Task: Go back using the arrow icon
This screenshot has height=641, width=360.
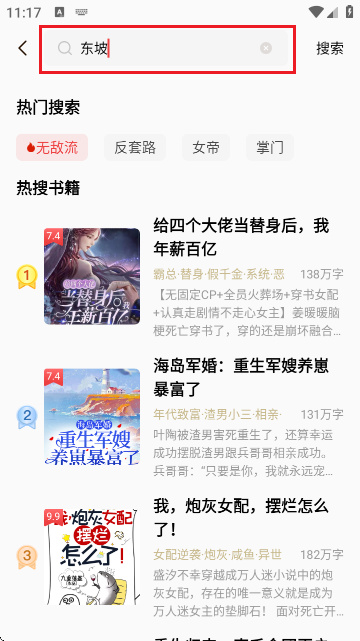Action: click(x=23, y=48)
